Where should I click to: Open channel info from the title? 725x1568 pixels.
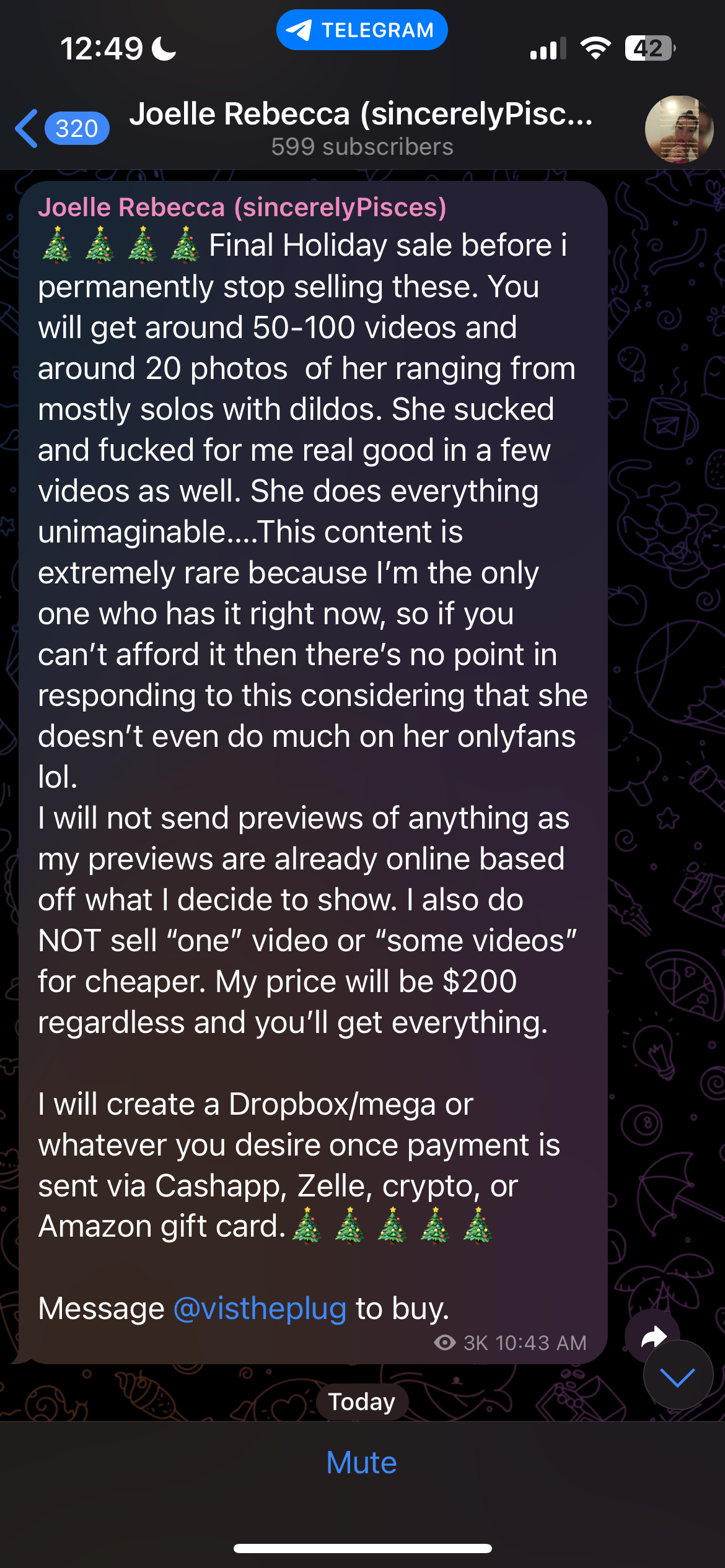click(x=361, y=128)
